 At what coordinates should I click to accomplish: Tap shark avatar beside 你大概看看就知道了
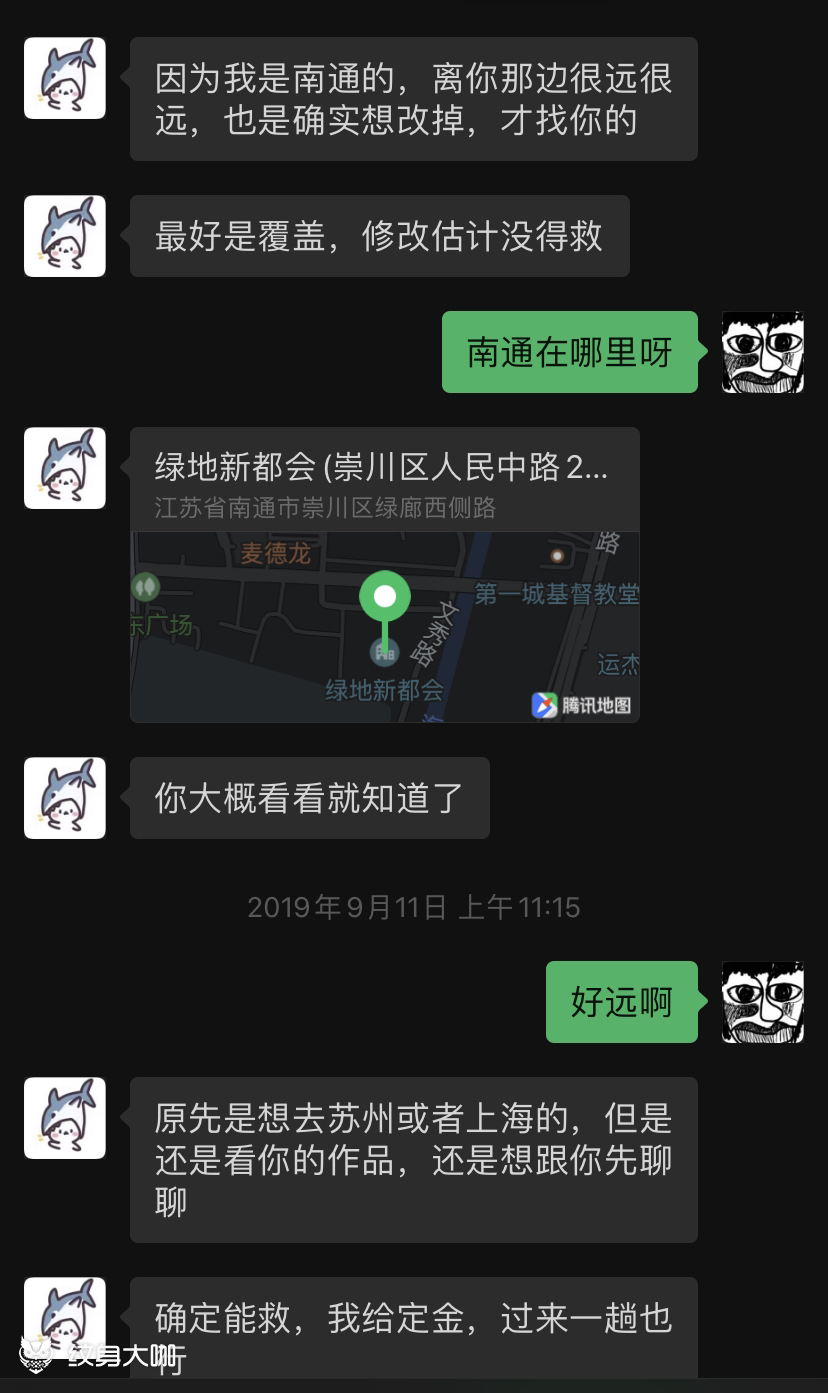(x=65, y=798)
